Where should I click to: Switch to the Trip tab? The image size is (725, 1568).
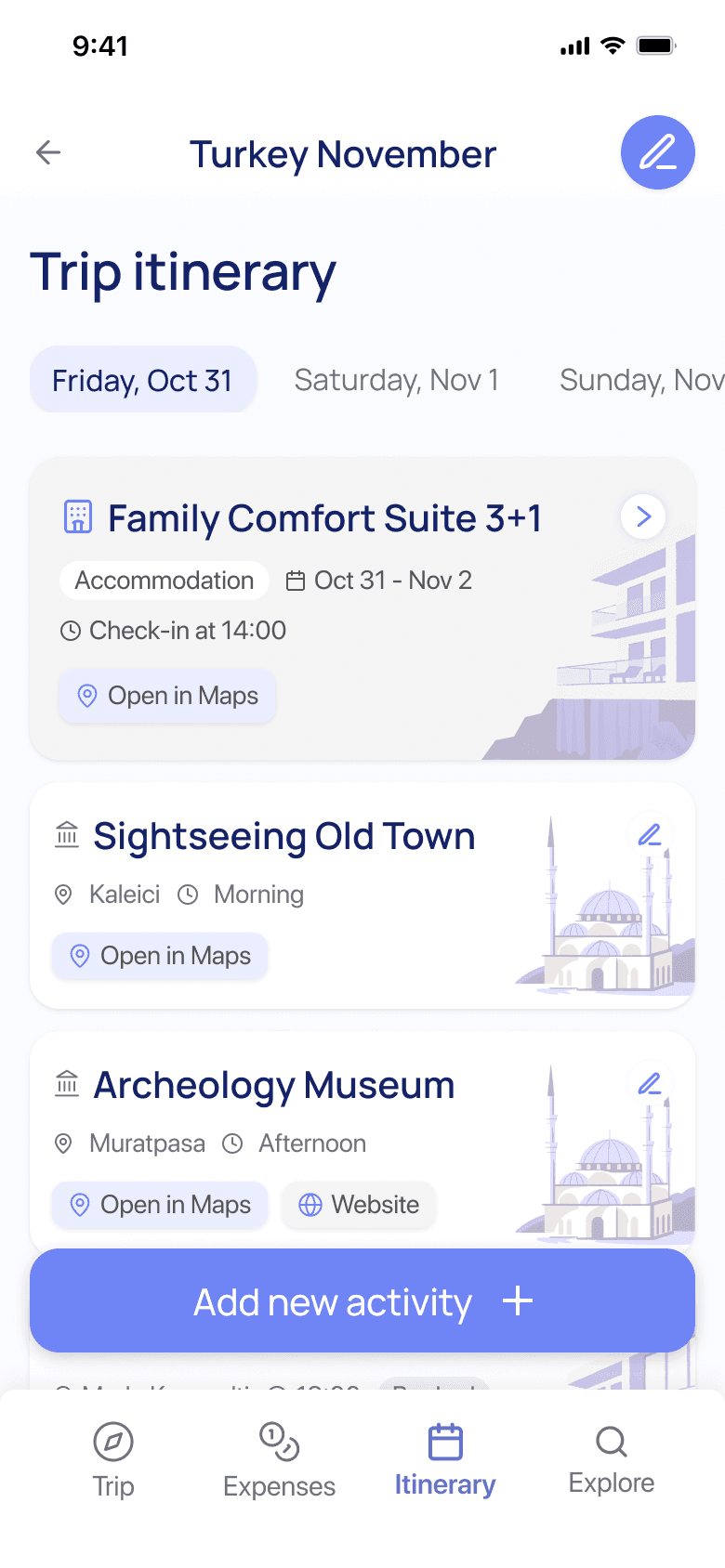pyautogui.click(x=113, y=1460)
